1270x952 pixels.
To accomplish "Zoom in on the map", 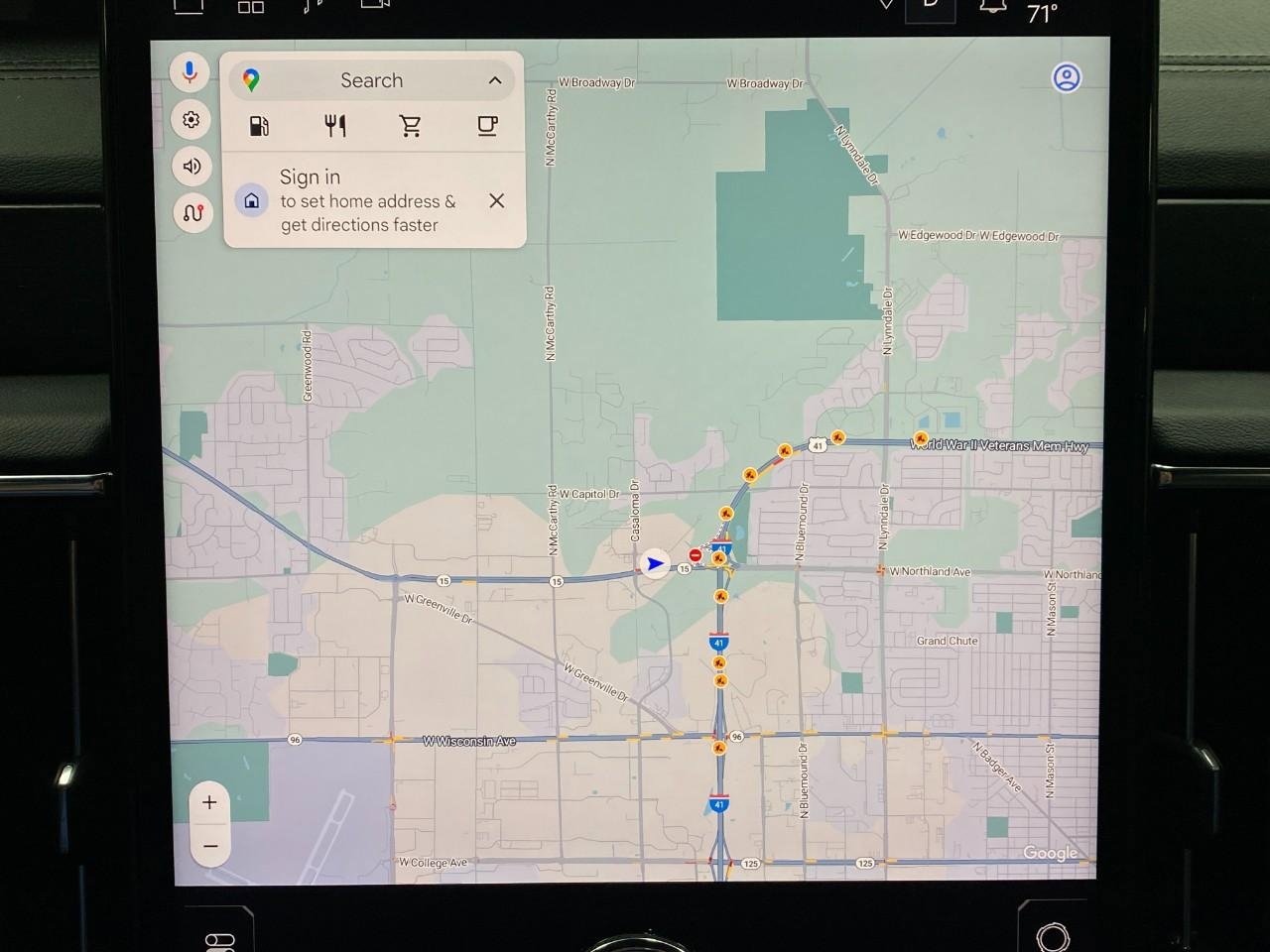I will (x=209, y=802).
